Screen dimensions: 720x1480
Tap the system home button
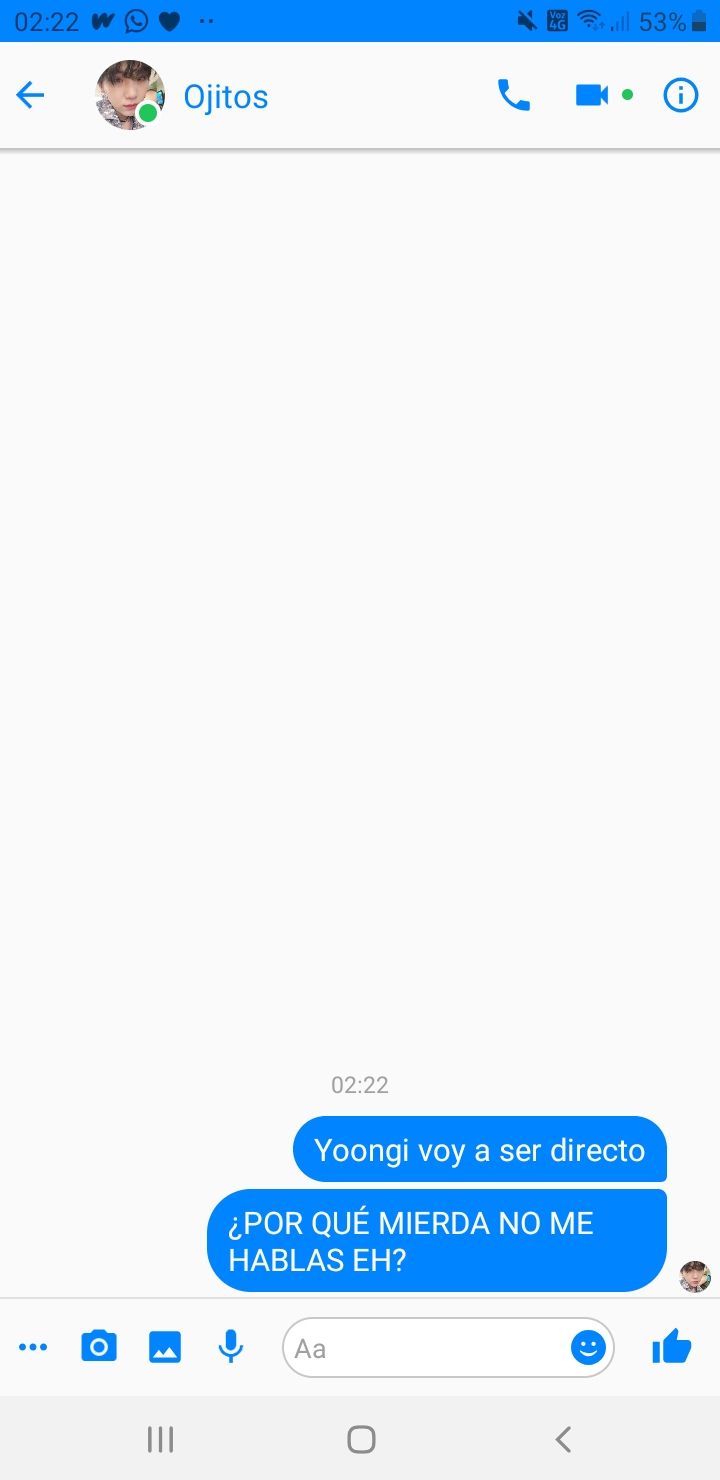point(361,1439)
